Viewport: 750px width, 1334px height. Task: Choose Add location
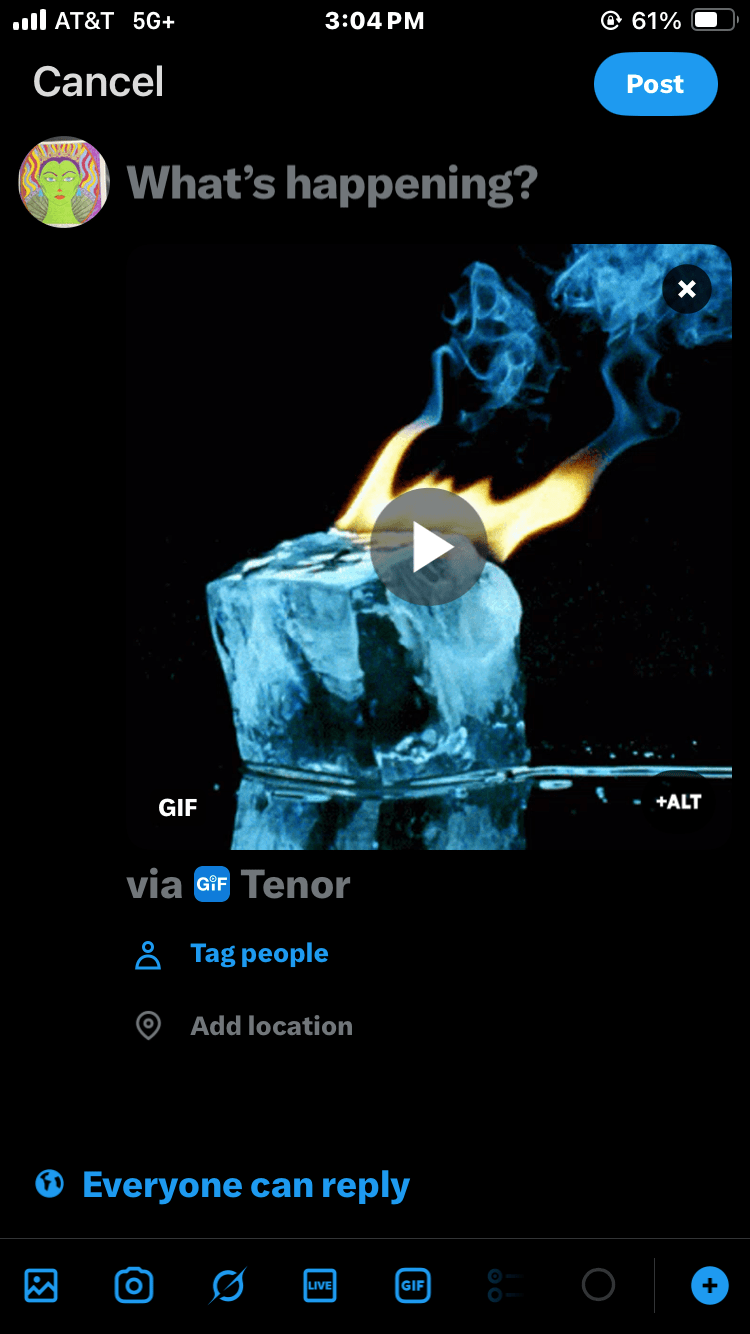point(271,1026)
